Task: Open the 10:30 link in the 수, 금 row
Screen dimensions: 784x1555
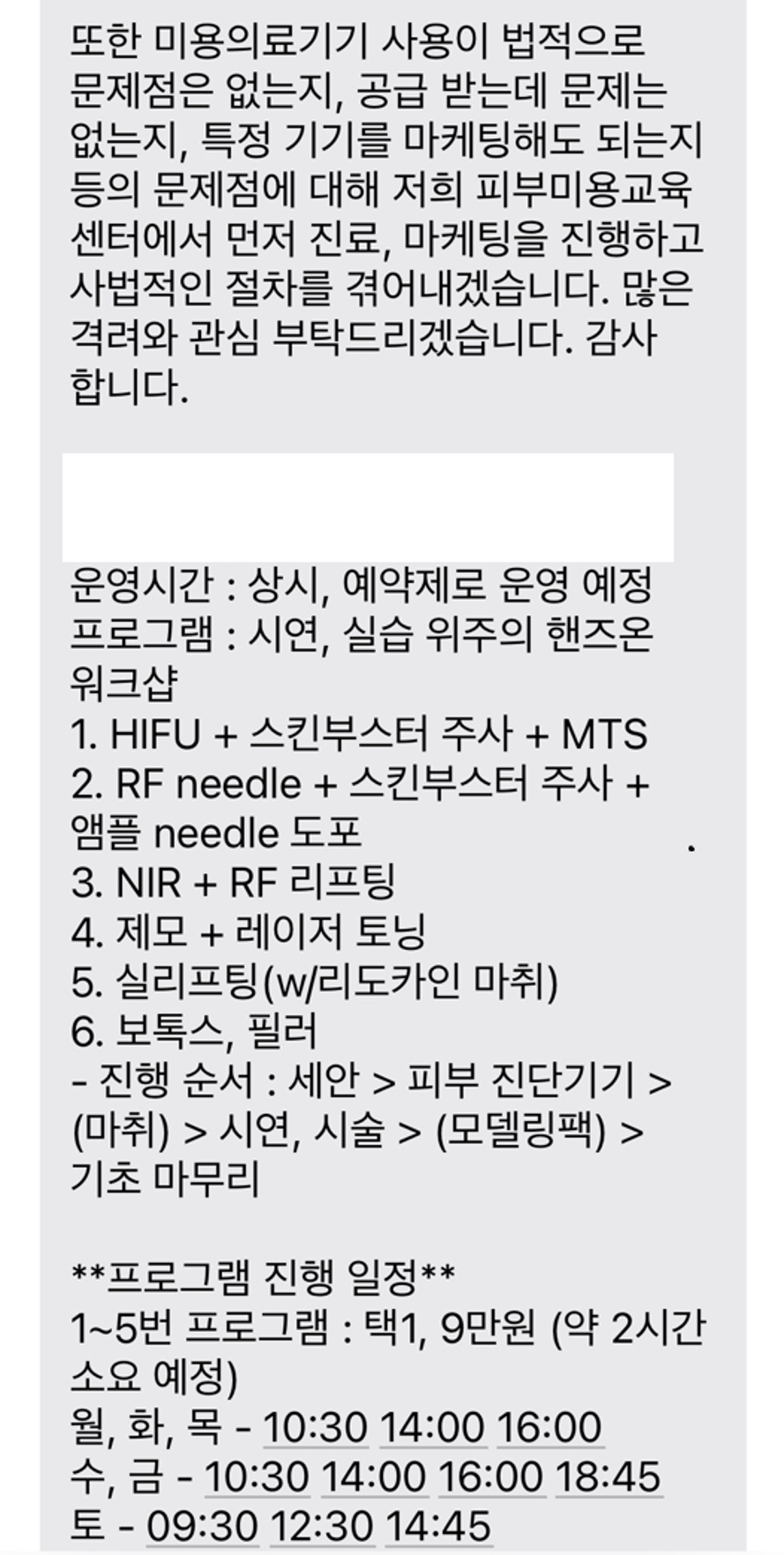Action: pos(257,1477)
